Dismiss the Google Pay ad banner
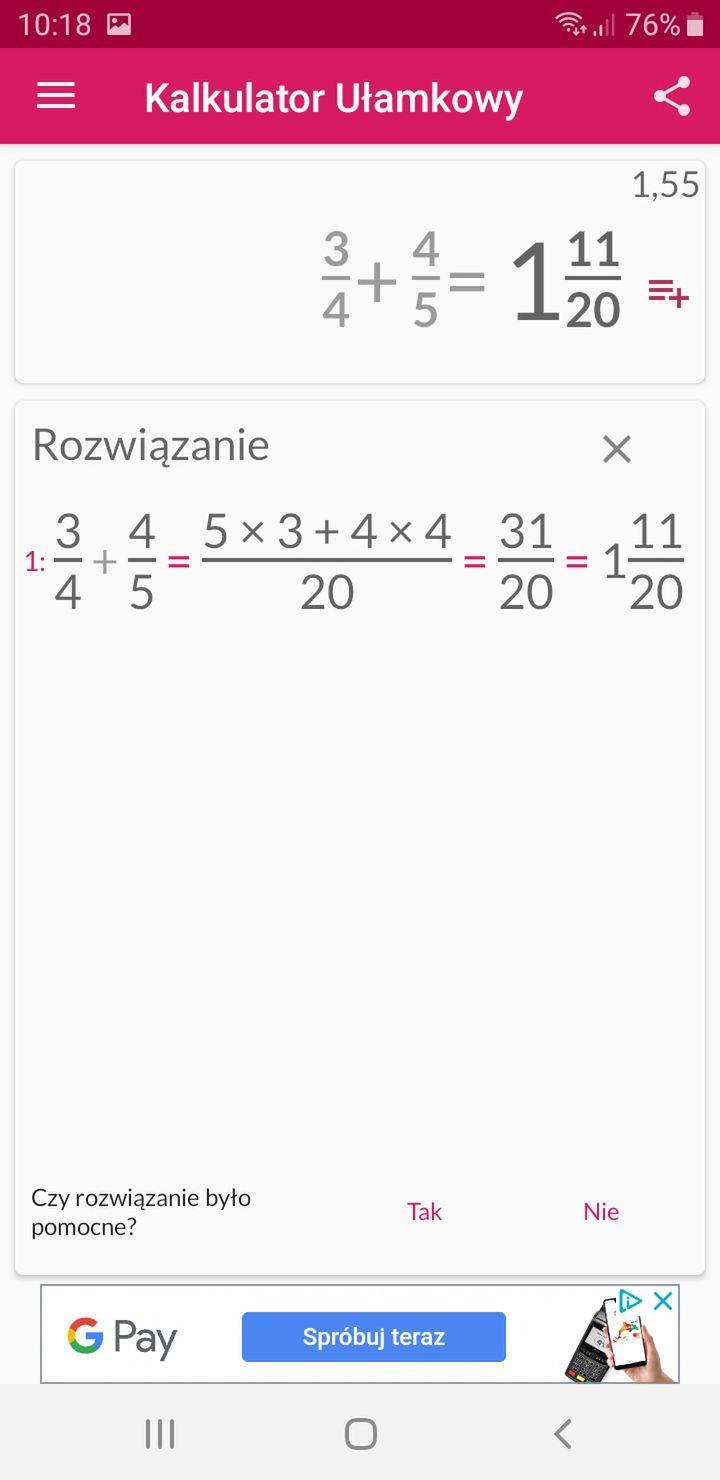720x1480 pixels. point(663,1301)
